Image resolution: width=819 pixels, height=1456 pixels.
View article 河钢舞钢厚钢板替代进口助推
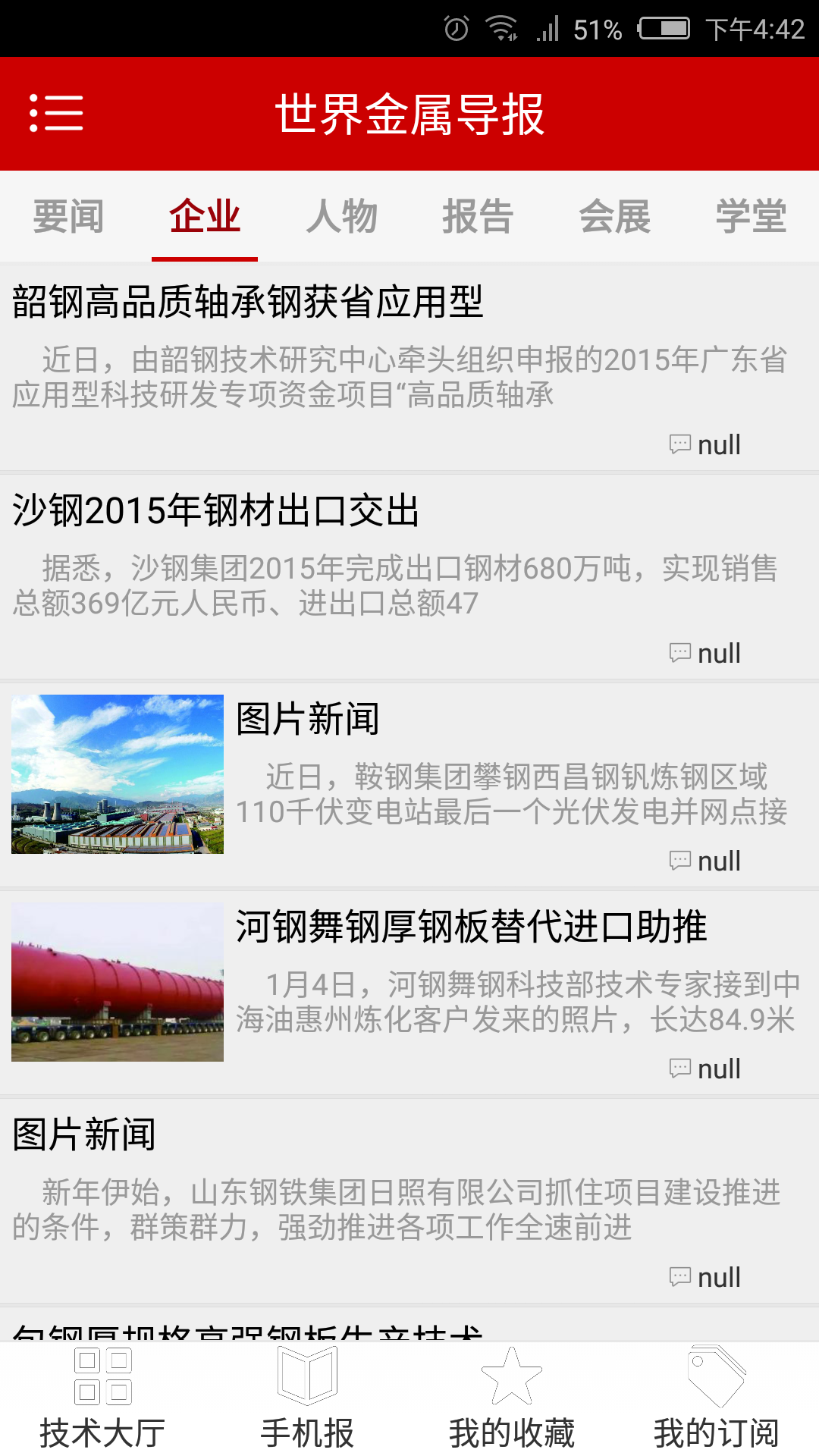click(x=470, y=927)
